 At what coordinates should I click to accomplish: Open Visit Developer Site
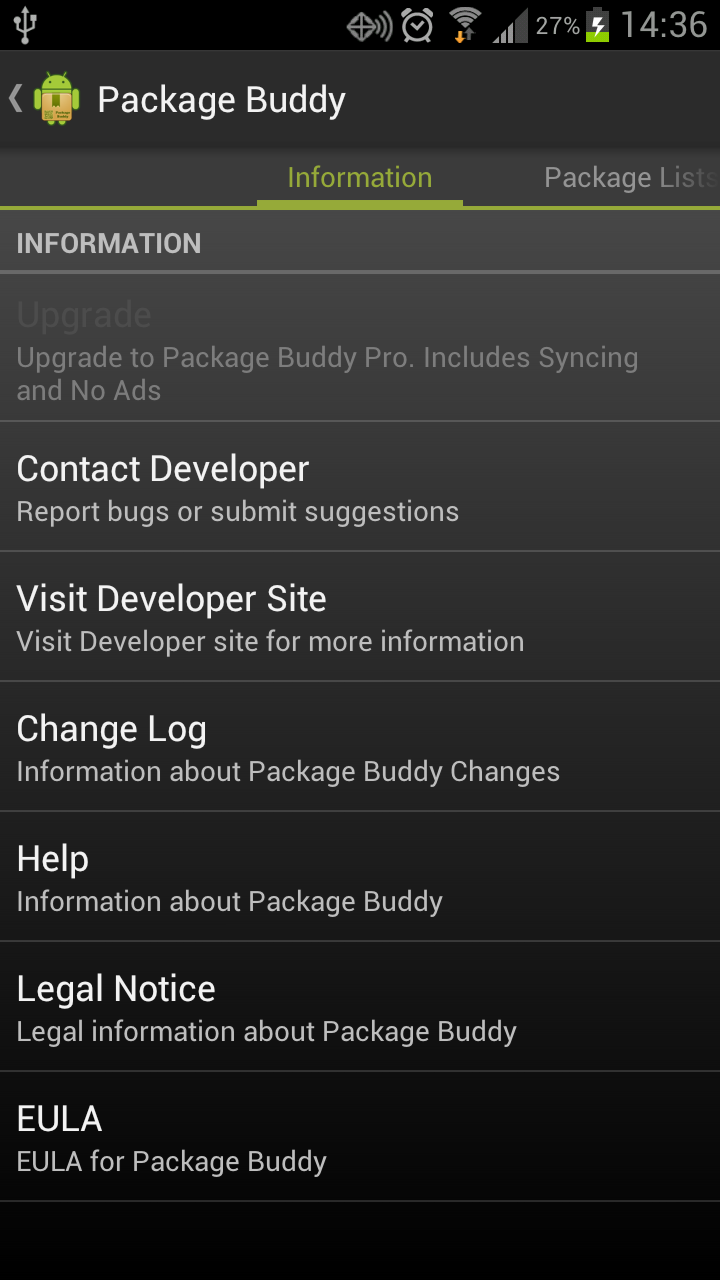click(x=360, y=617)
